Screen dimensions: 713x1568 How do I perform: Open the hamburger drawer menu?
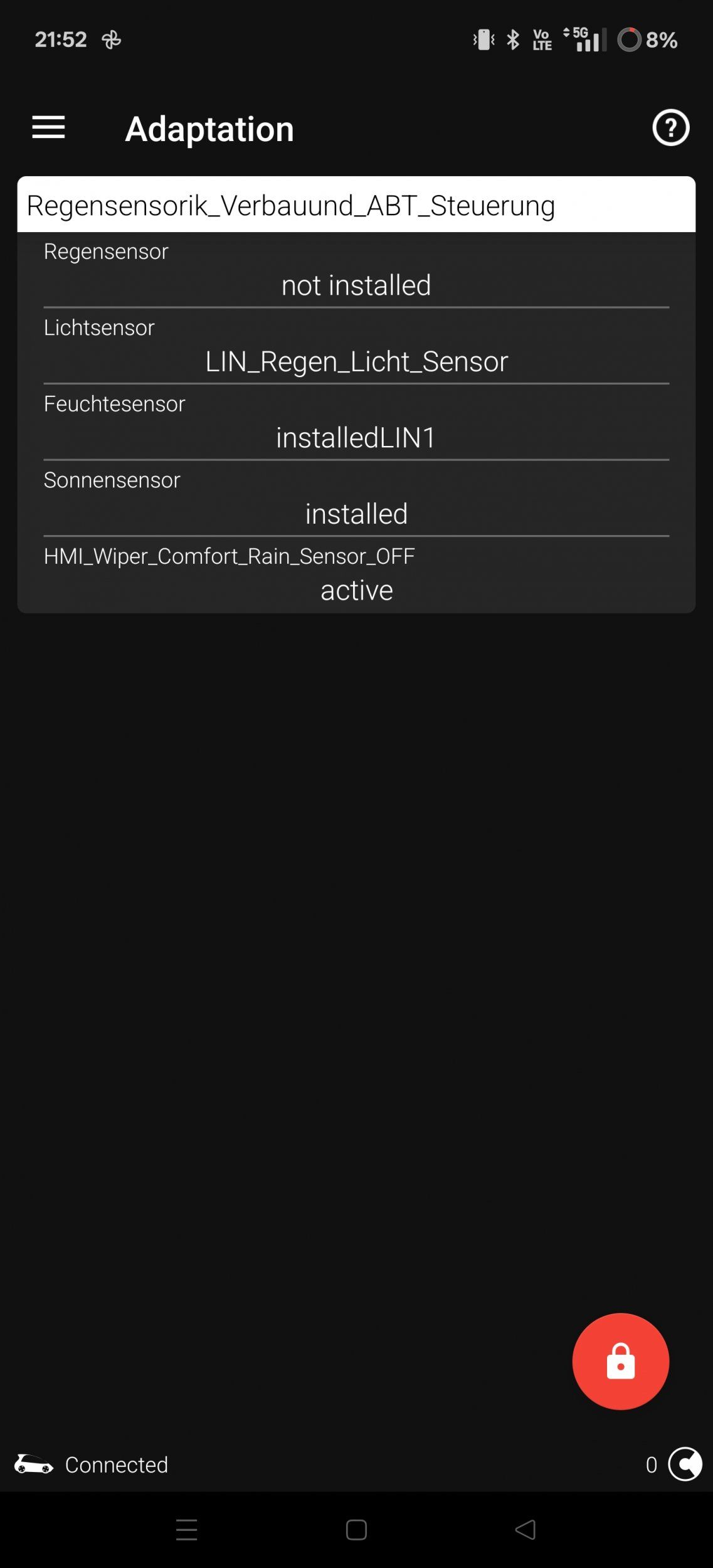(48, 127)
